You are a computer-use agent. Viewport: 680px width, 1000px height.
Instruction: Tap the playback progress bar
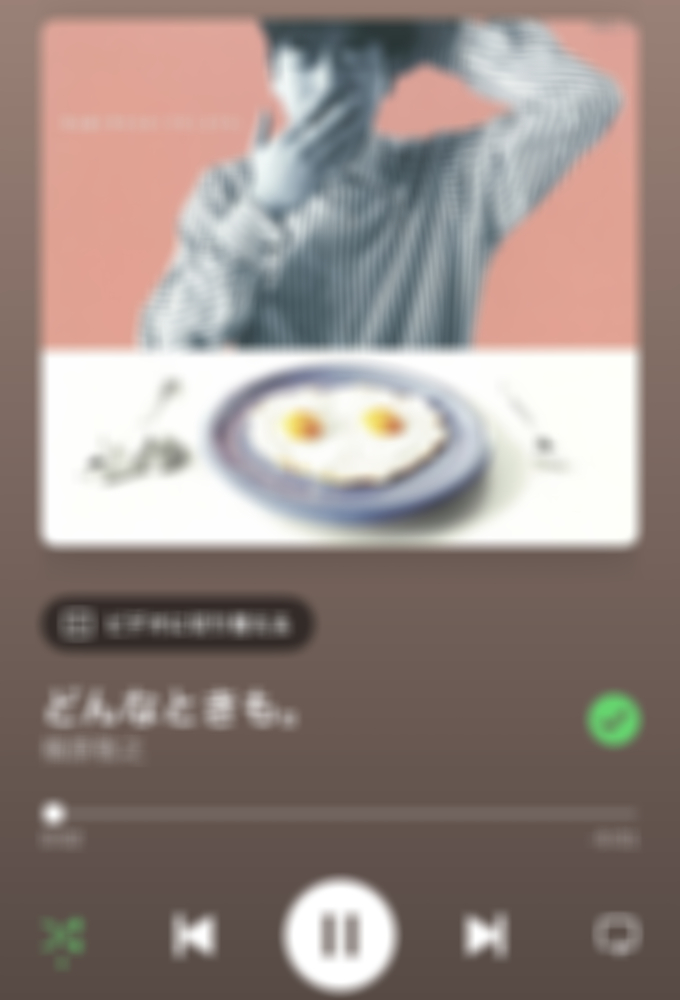click(340, 813)
